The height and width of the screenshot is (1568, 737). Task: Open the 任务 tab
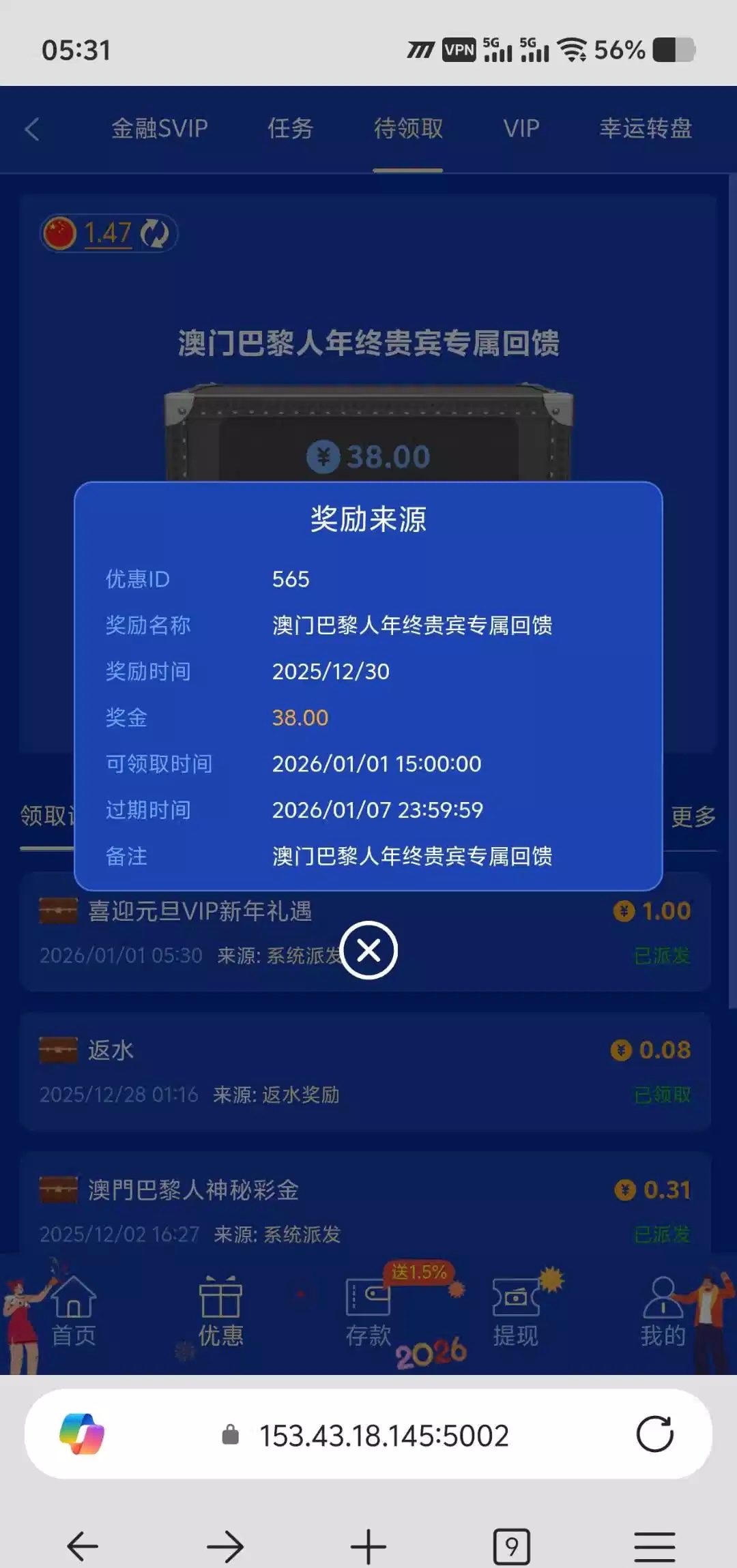290,128
